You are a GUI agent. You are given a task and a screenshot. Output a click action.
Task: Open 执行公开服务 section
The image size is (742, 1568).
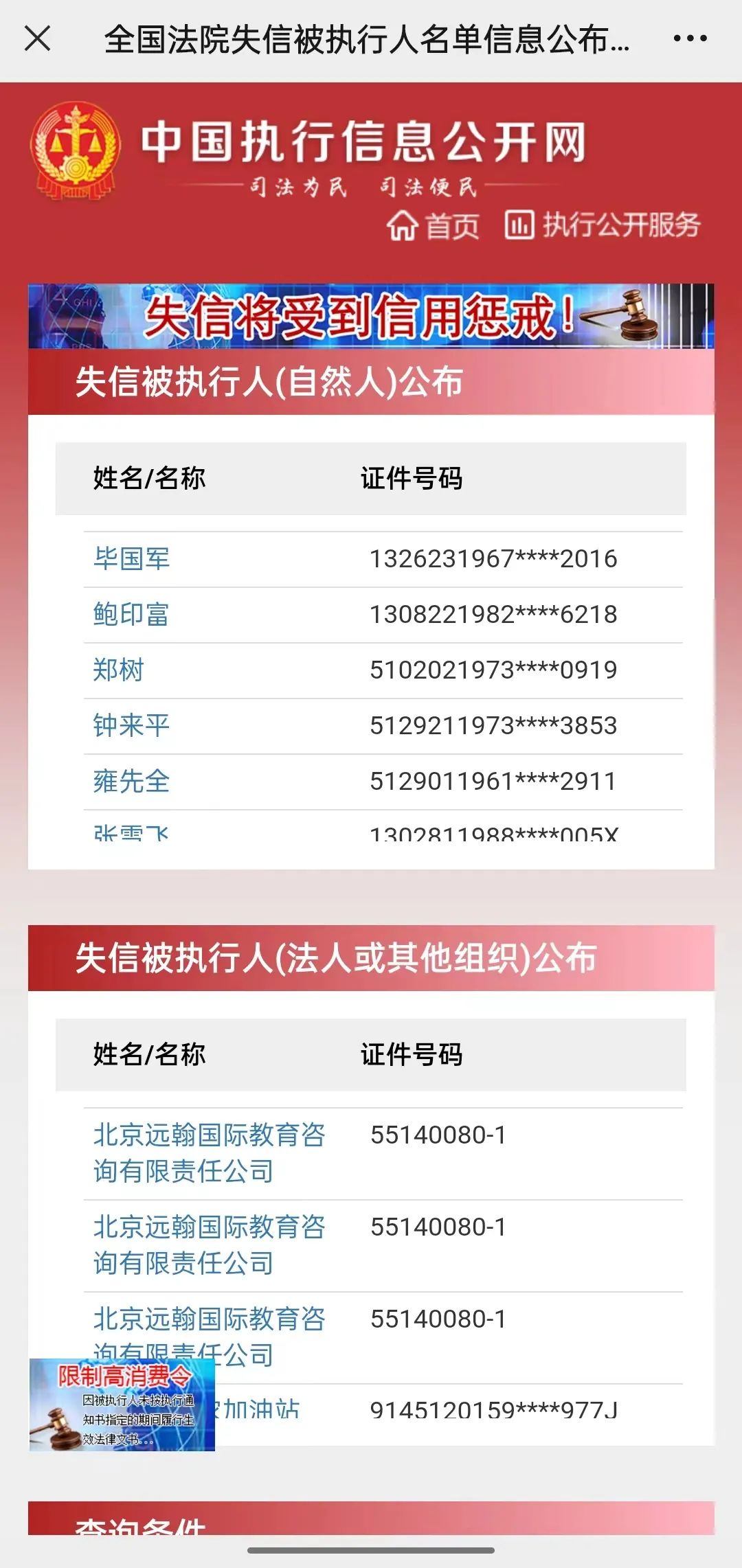[x=603, y=225]
